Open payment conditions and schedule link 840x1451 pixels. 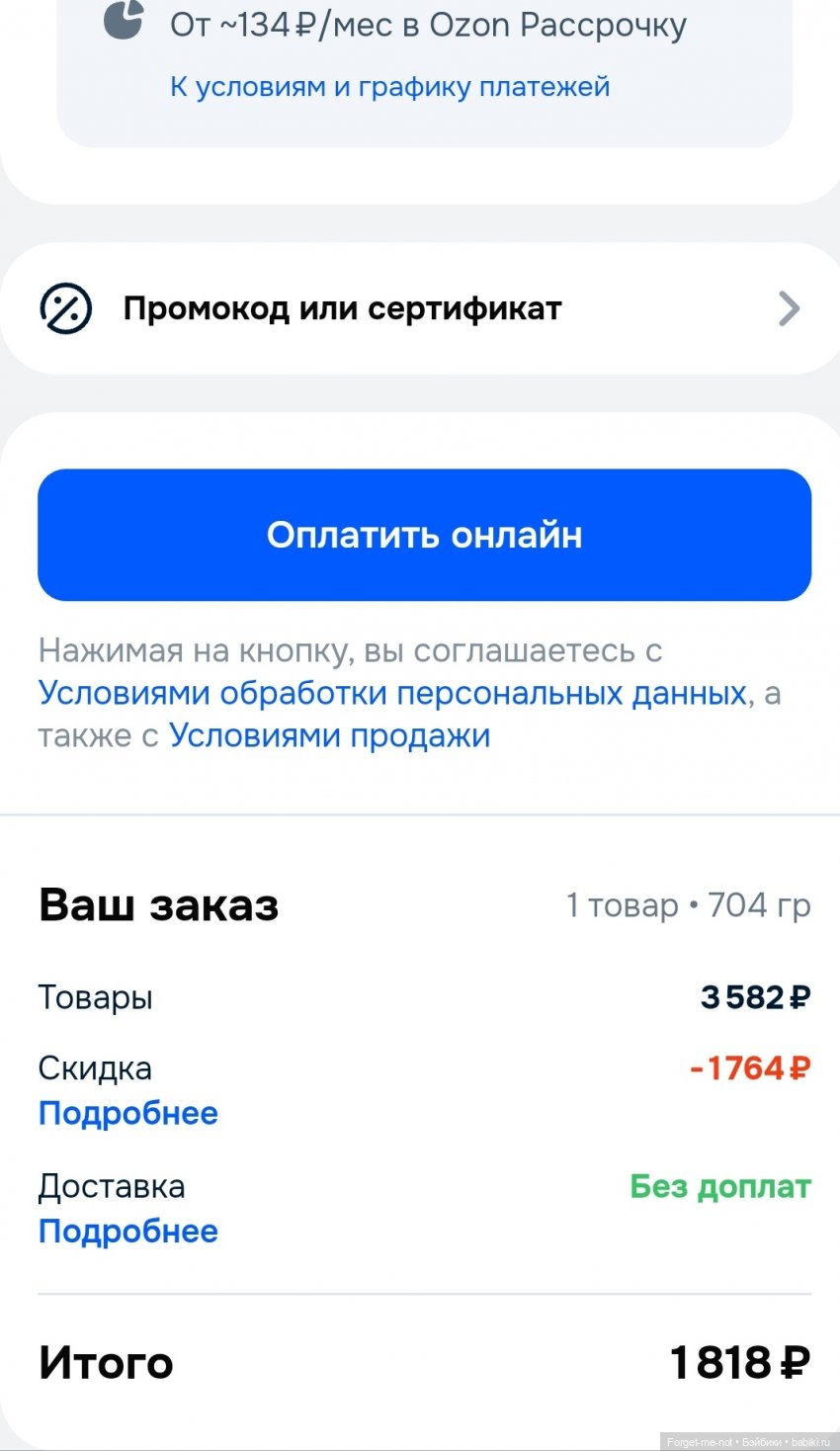tap(389, 87)
